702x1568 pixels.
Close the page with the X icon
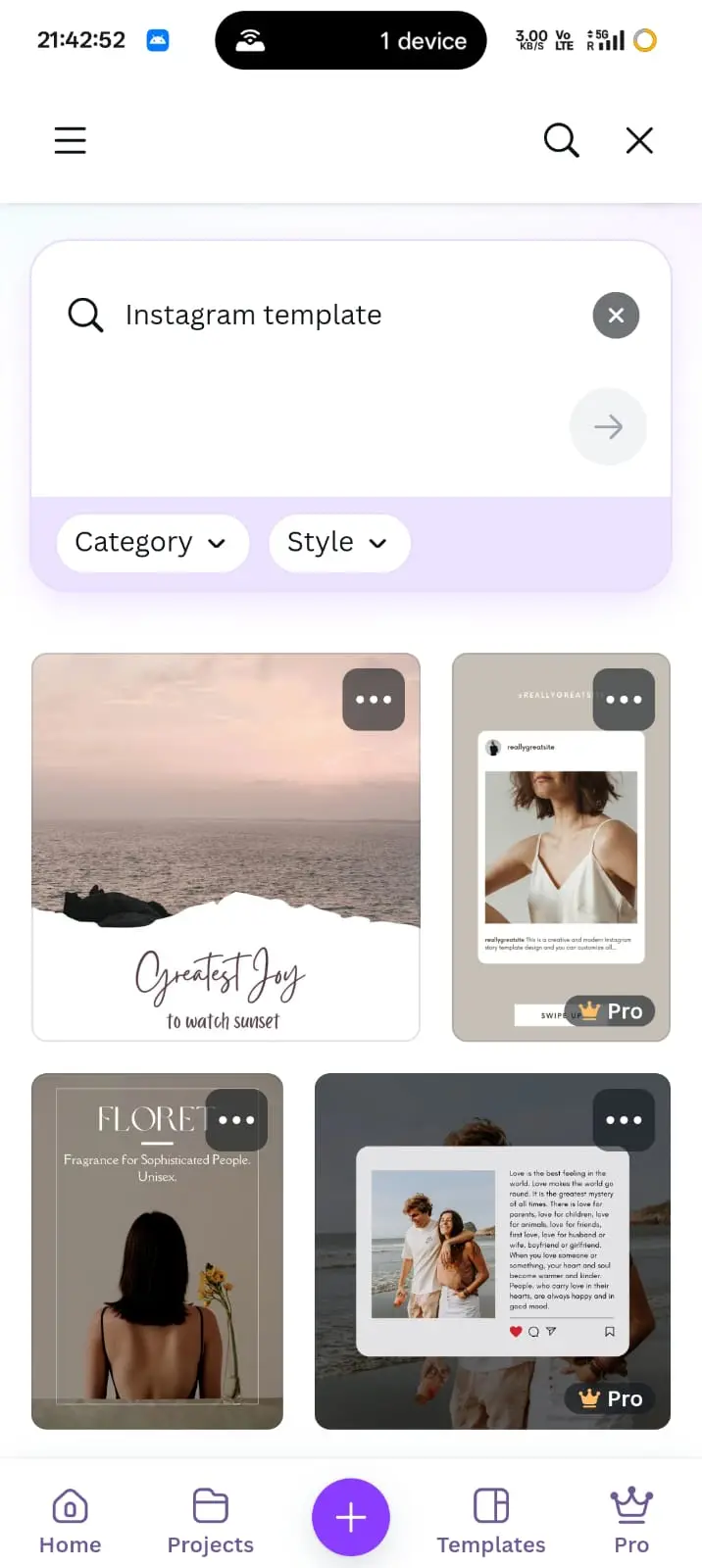pos(639,140)
